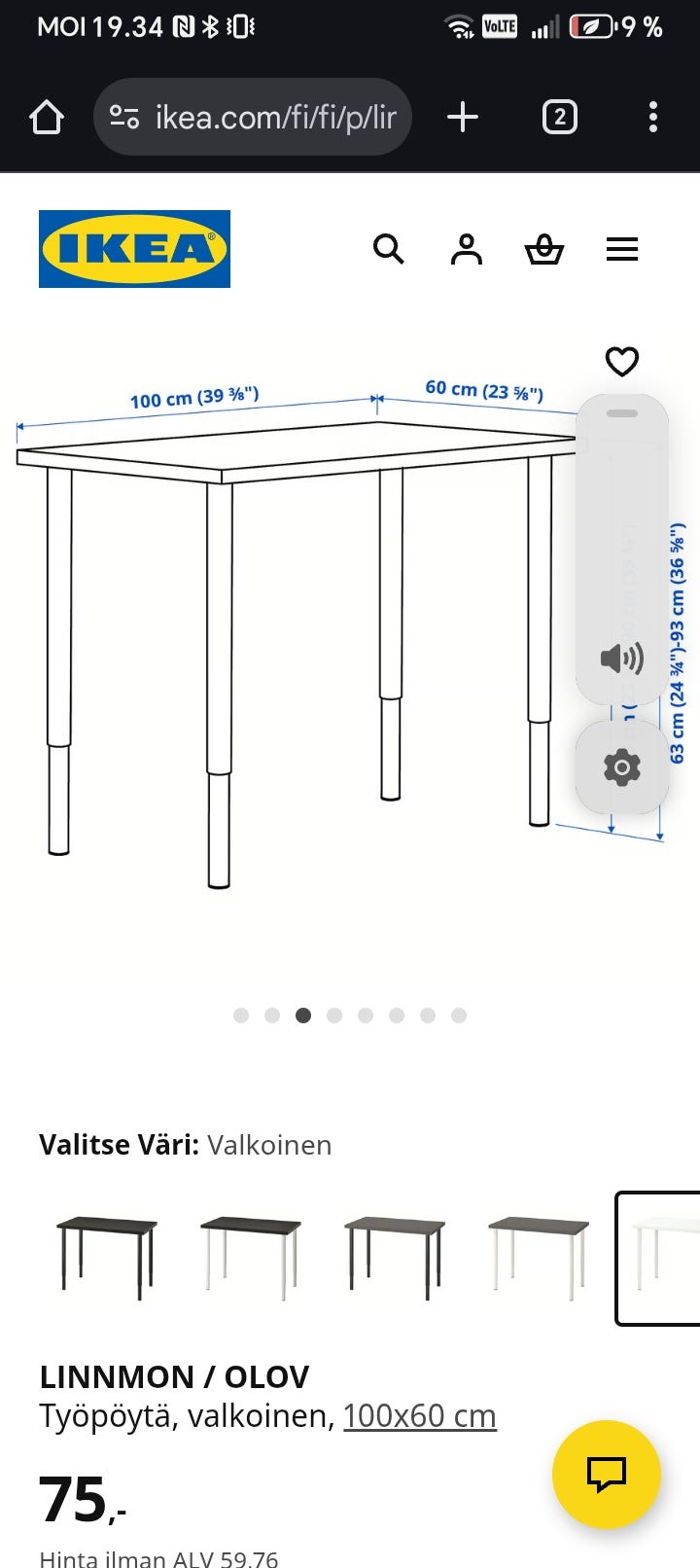Tap the floating speaker volume button

(x=622, y=659)
